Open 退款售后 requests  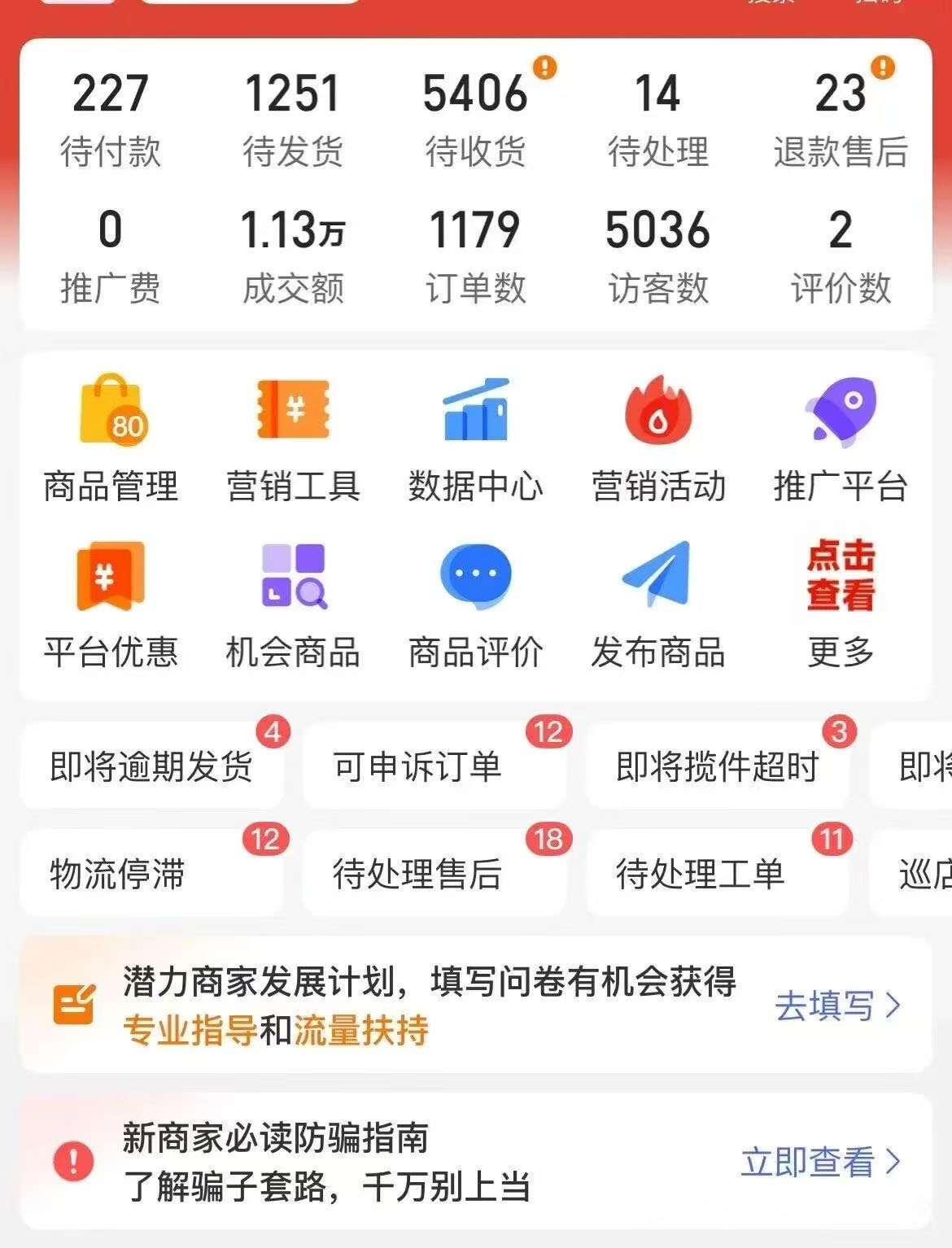pyautogui.click(x=841, y=120)
